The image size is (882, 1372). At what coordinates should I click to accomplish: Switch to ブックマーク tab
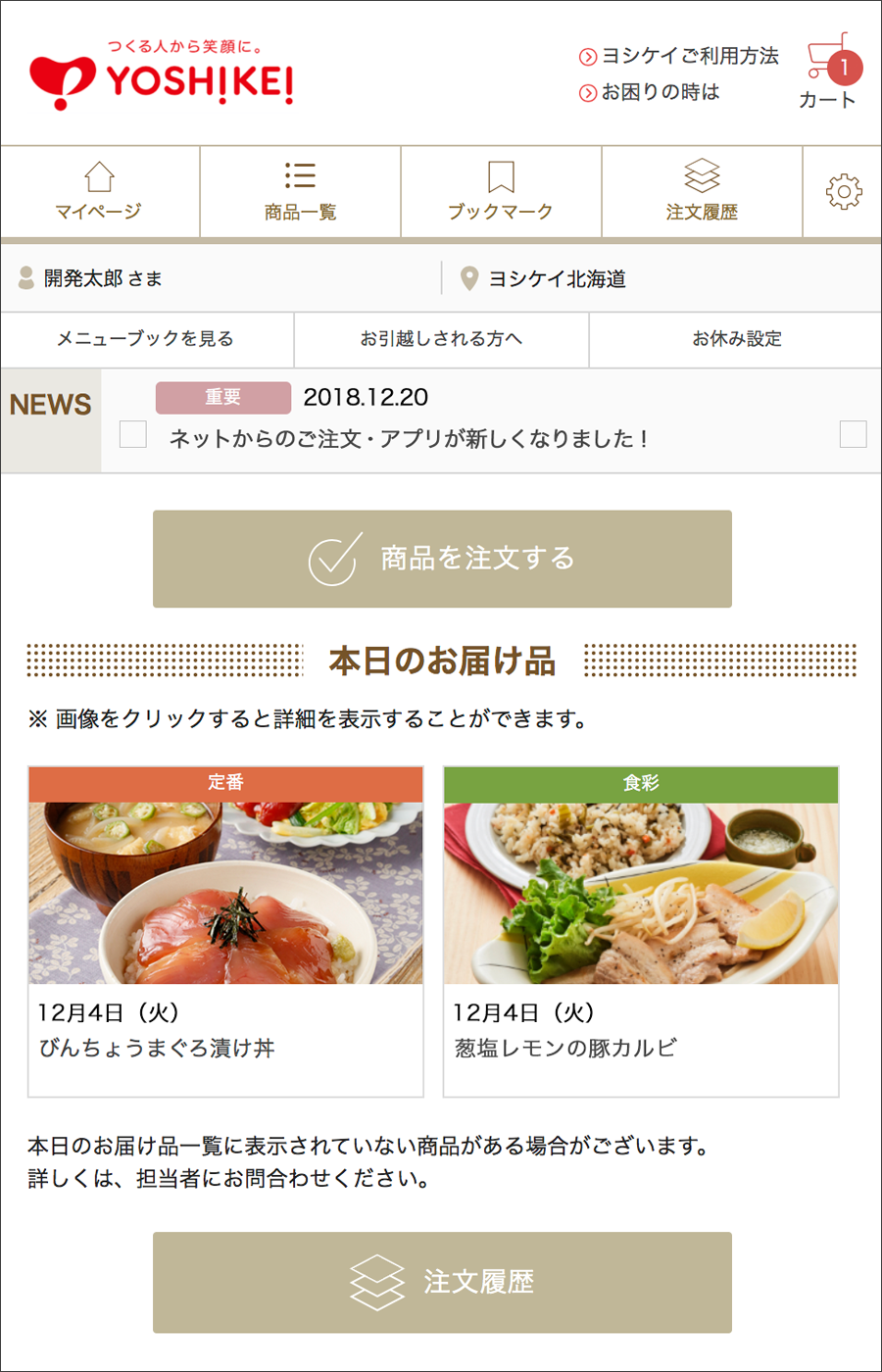501,192
